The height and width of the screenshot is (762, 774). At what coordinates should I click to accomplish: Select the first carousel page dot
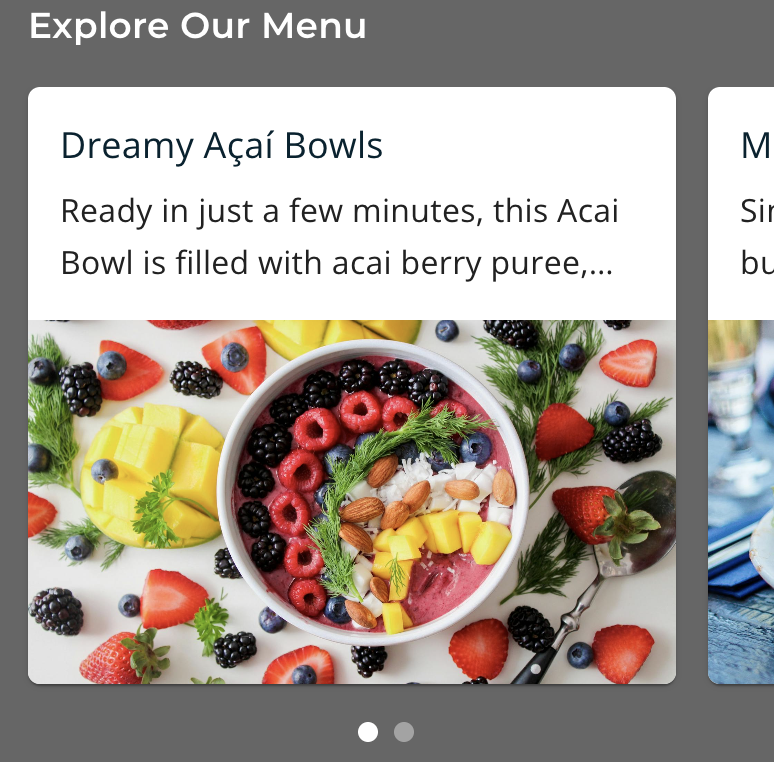click(x=368, y=732)
